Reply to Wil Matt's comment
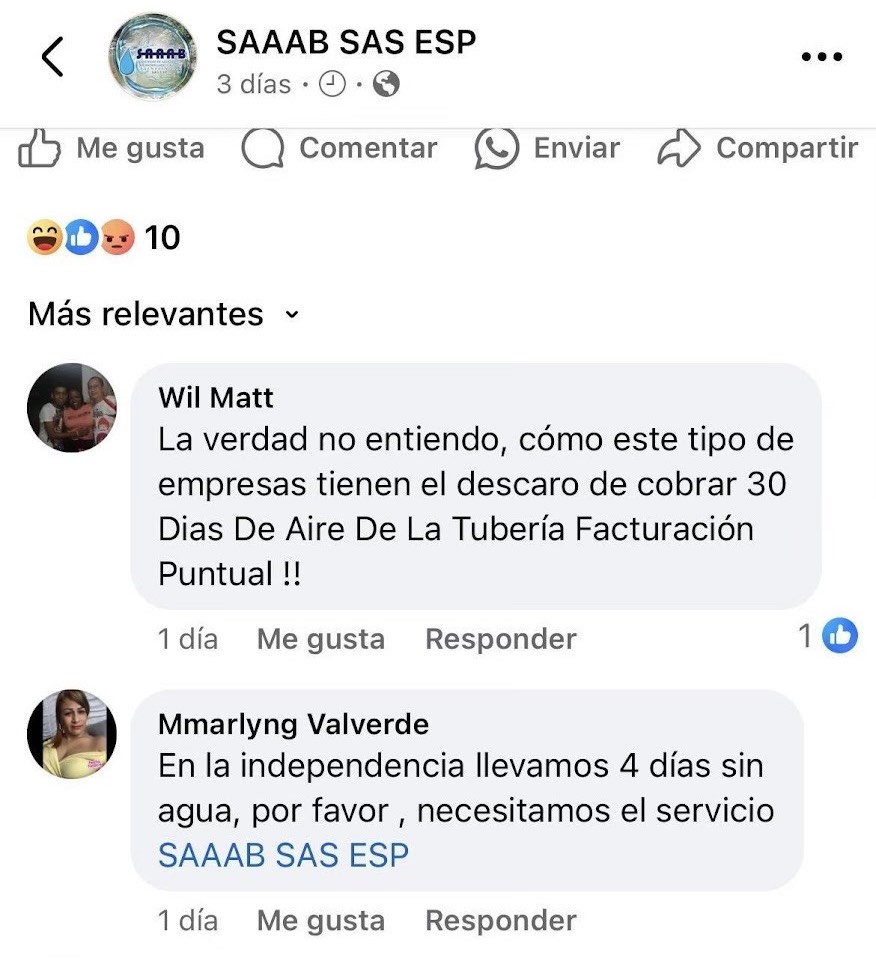The image size is (876, 962). click(501, 639)
